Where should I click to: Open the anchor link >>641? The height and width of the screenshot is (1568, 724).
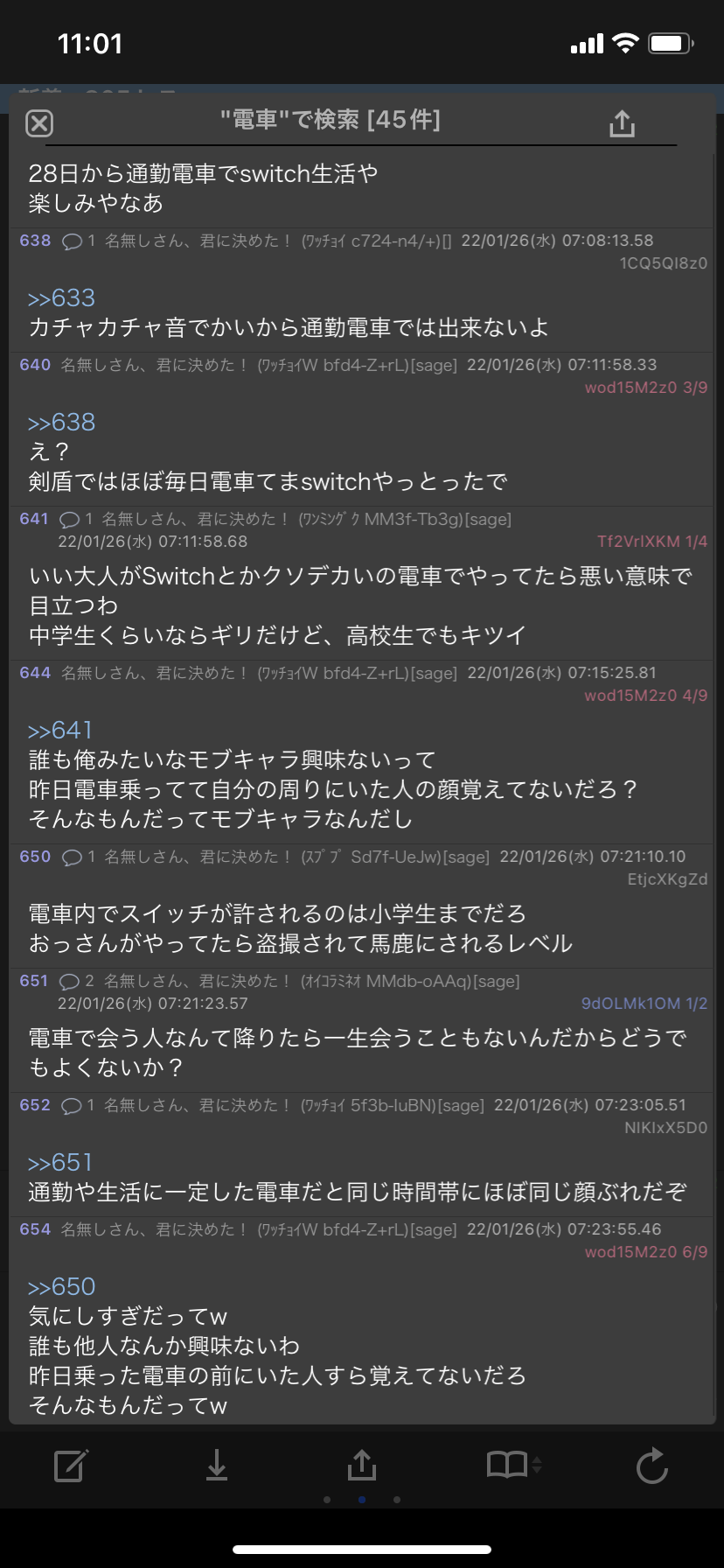(x=60, y=731)
